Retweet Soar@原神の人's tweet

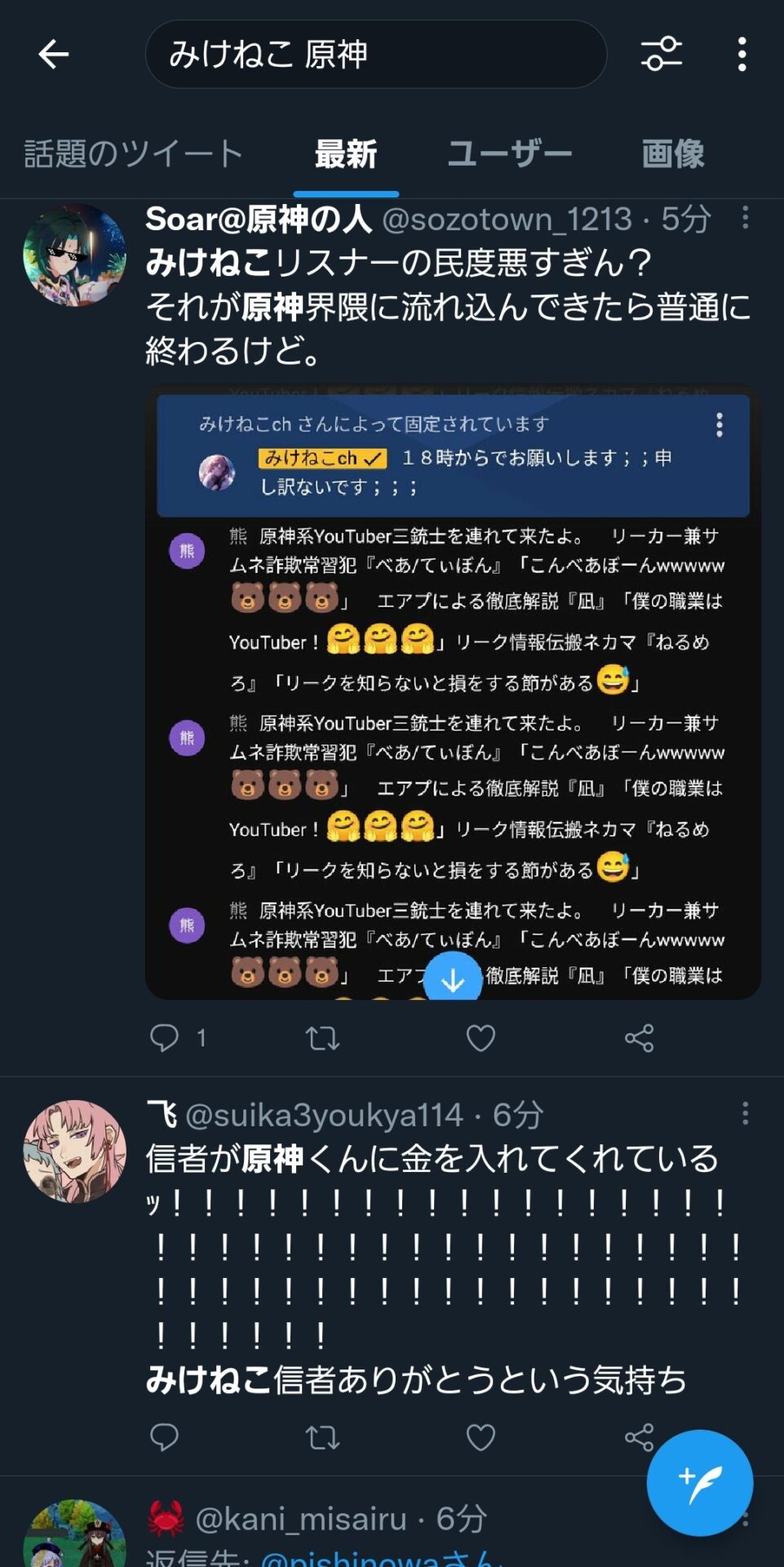pos(322,1038)
